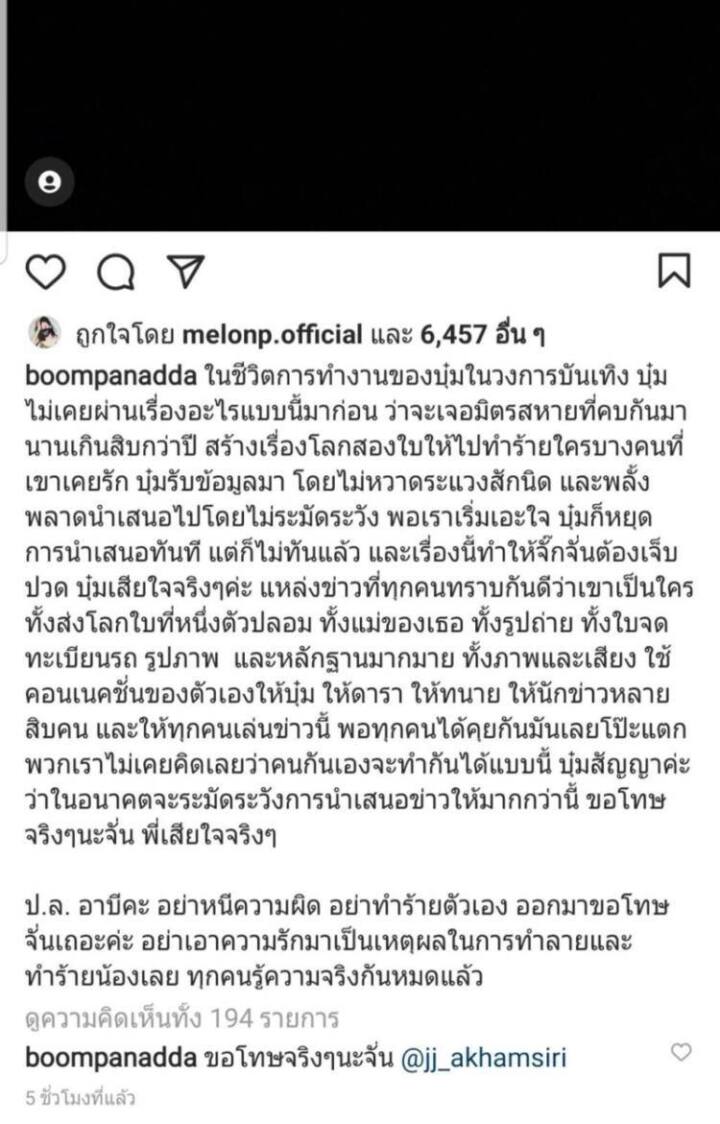Like boompanadda's comment with small heart
720x1124 pixels.
[680, 1053]
